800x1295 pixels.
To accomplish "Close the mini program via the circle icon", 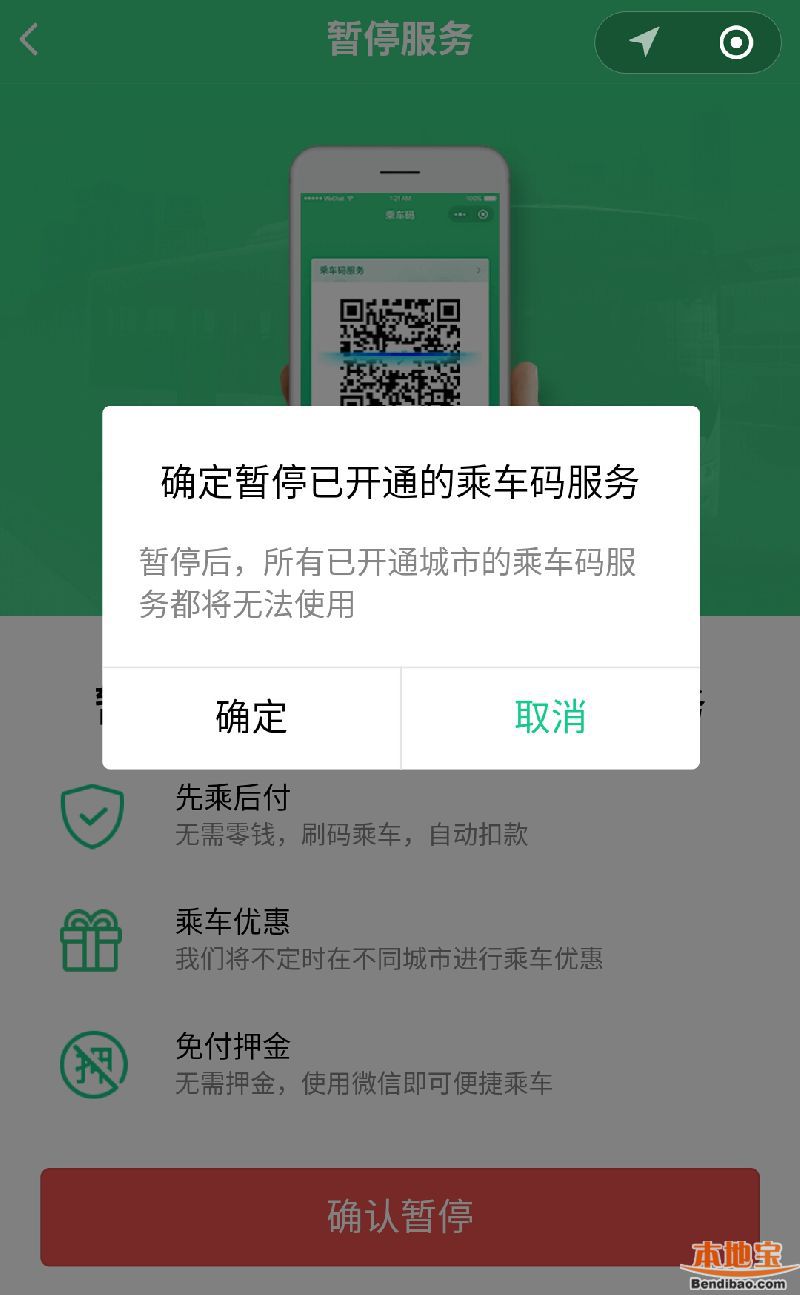I will (x=736, y=42).
